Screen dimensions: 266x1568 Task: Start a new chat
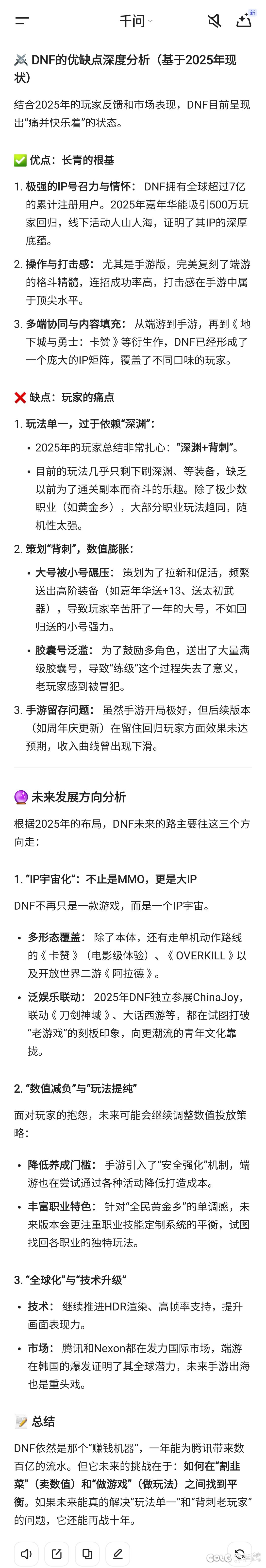[244, 21]
